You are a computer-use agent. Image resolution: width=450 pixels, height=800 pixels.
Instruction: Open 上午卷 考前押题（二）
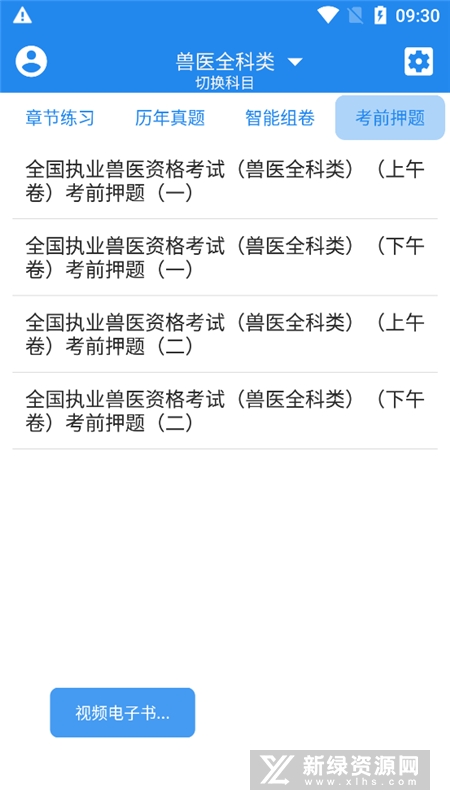pos(225,334)
